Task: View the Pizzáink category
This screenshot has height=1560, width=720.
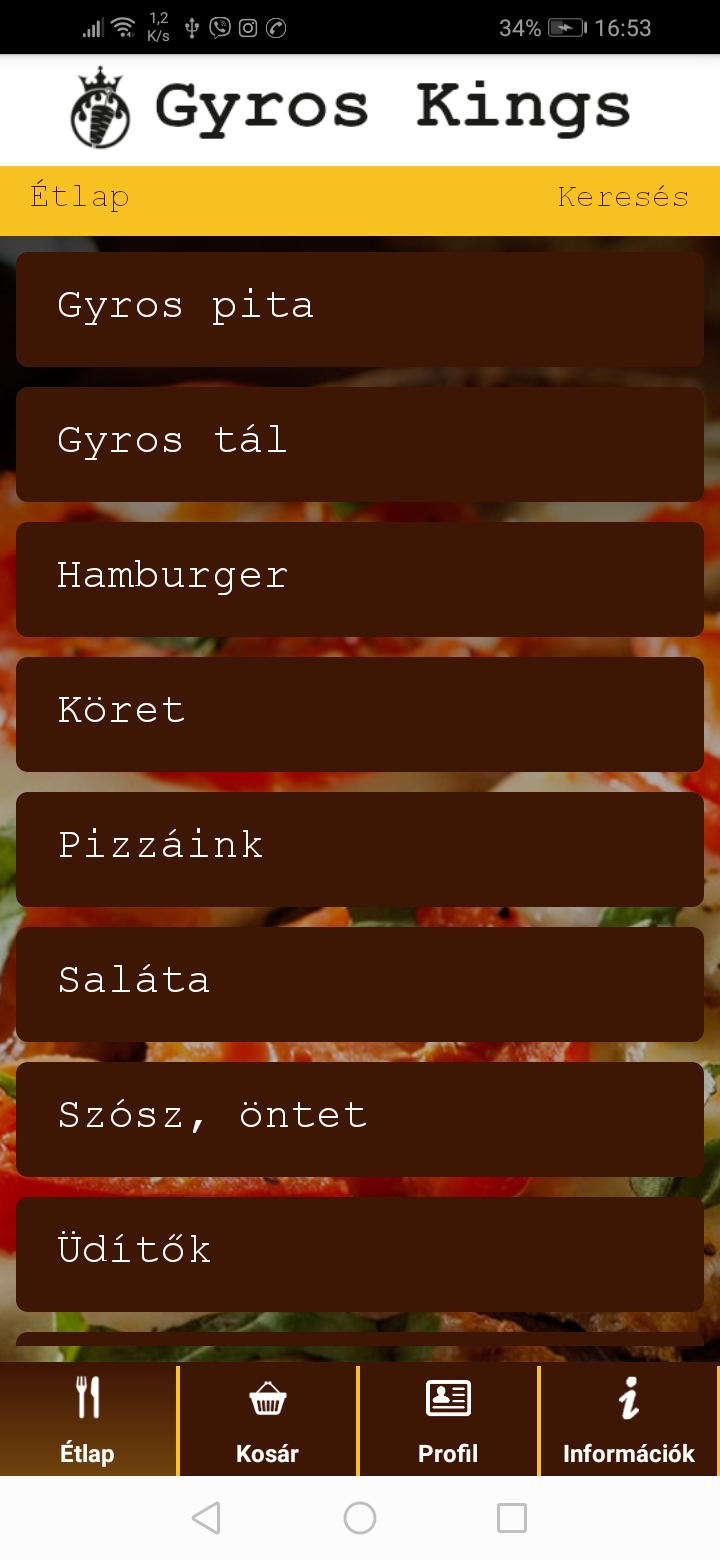Action: point(360,849)
